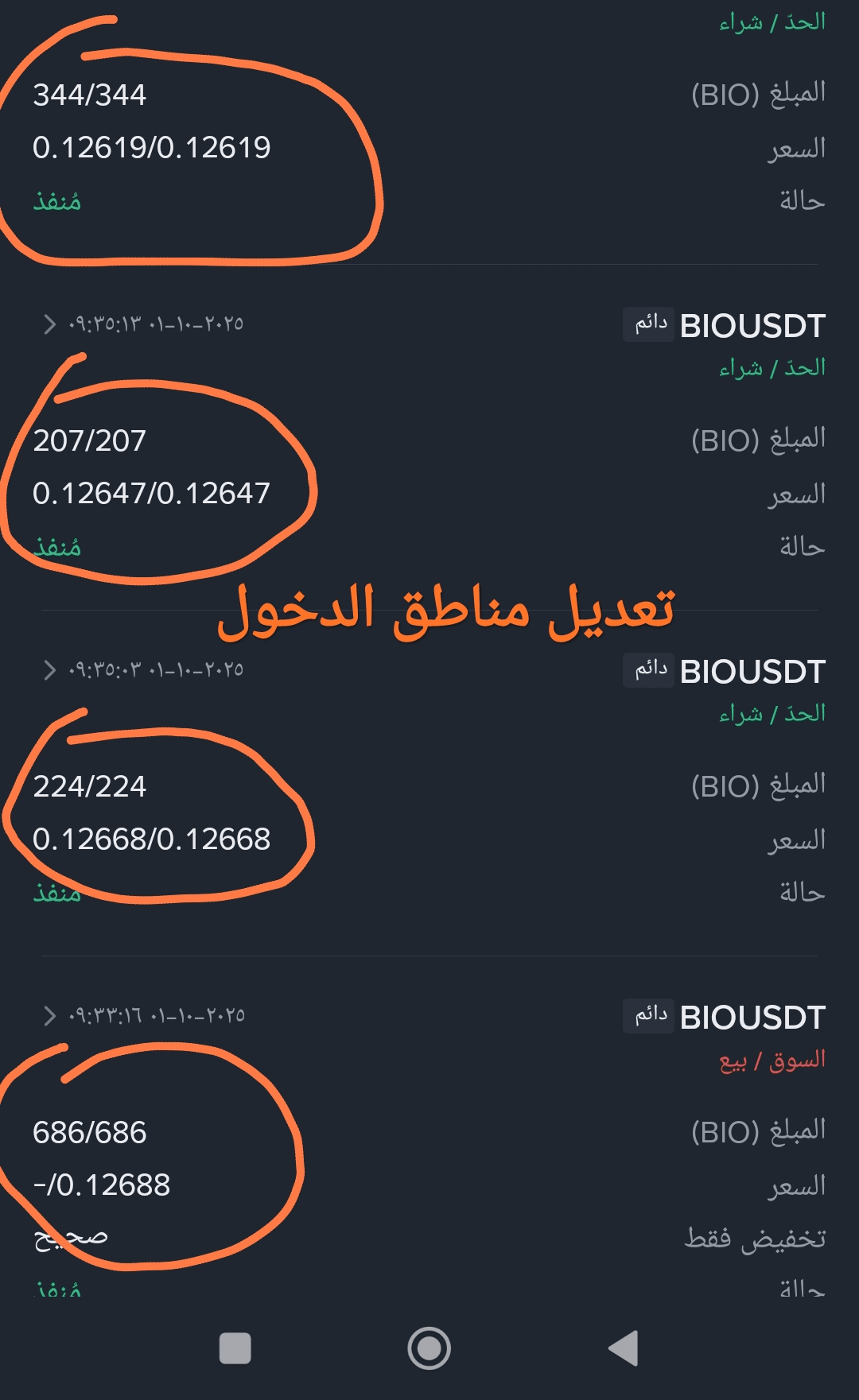This screenshot has width=859, height=1400.
Task: Open BIOUSDT order details from ٠٩:٣٥:١٣
Action: (x=49, y=324)
